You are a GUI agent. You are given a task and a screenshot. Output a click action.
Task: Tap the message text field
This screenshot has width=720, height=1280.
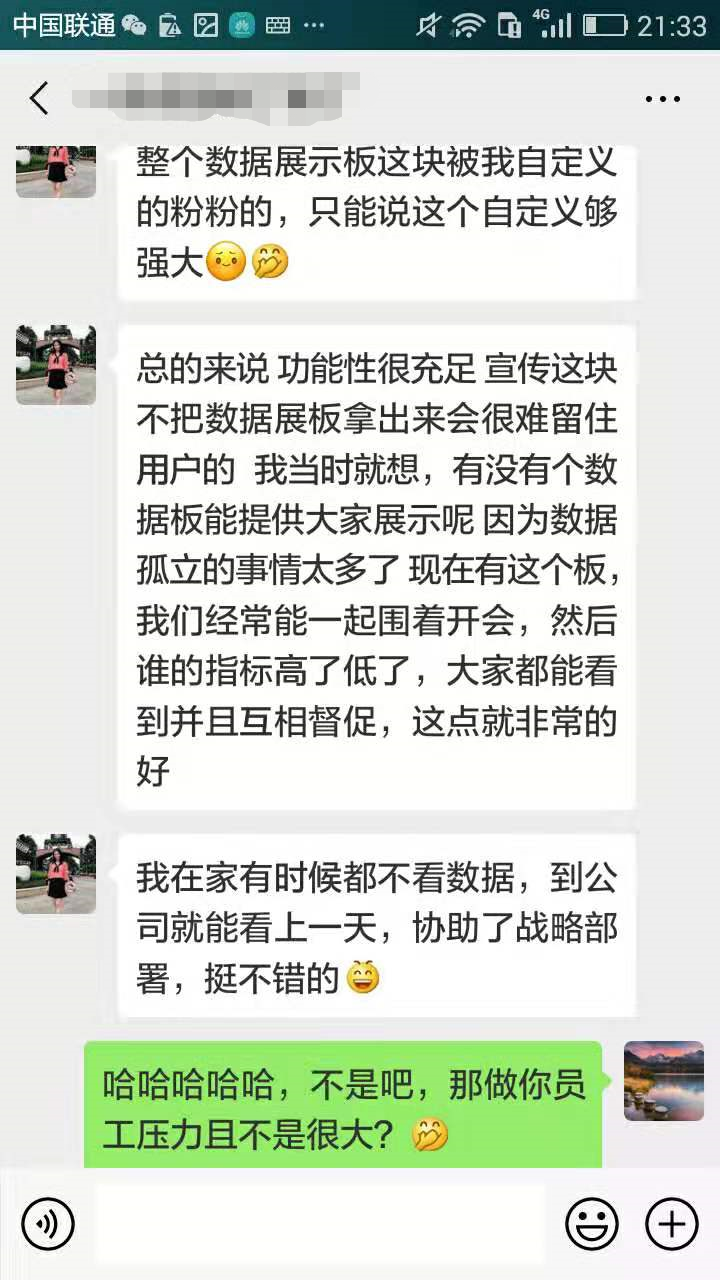[x=320, y=1223]
